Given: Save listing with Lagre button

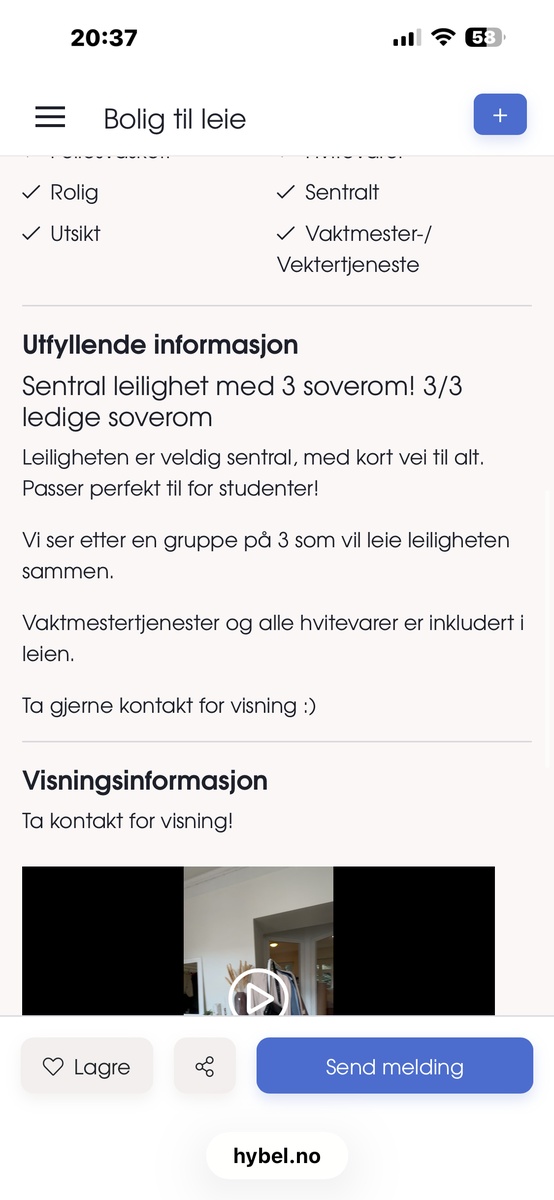Looking at the screenshot, I should tap(87, 1066).
